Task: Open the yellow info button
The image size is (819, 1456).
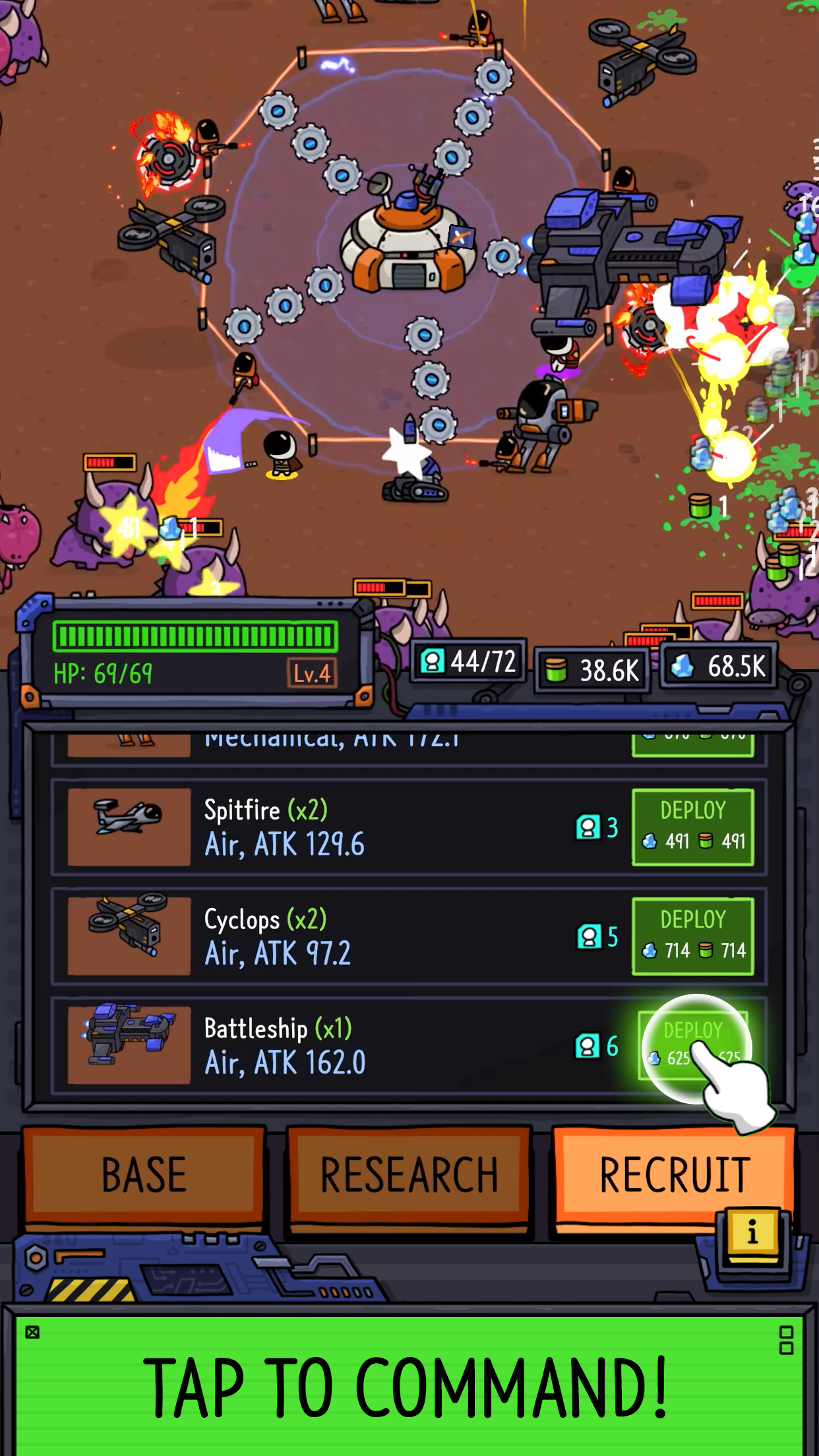Action: (752, 1232)
